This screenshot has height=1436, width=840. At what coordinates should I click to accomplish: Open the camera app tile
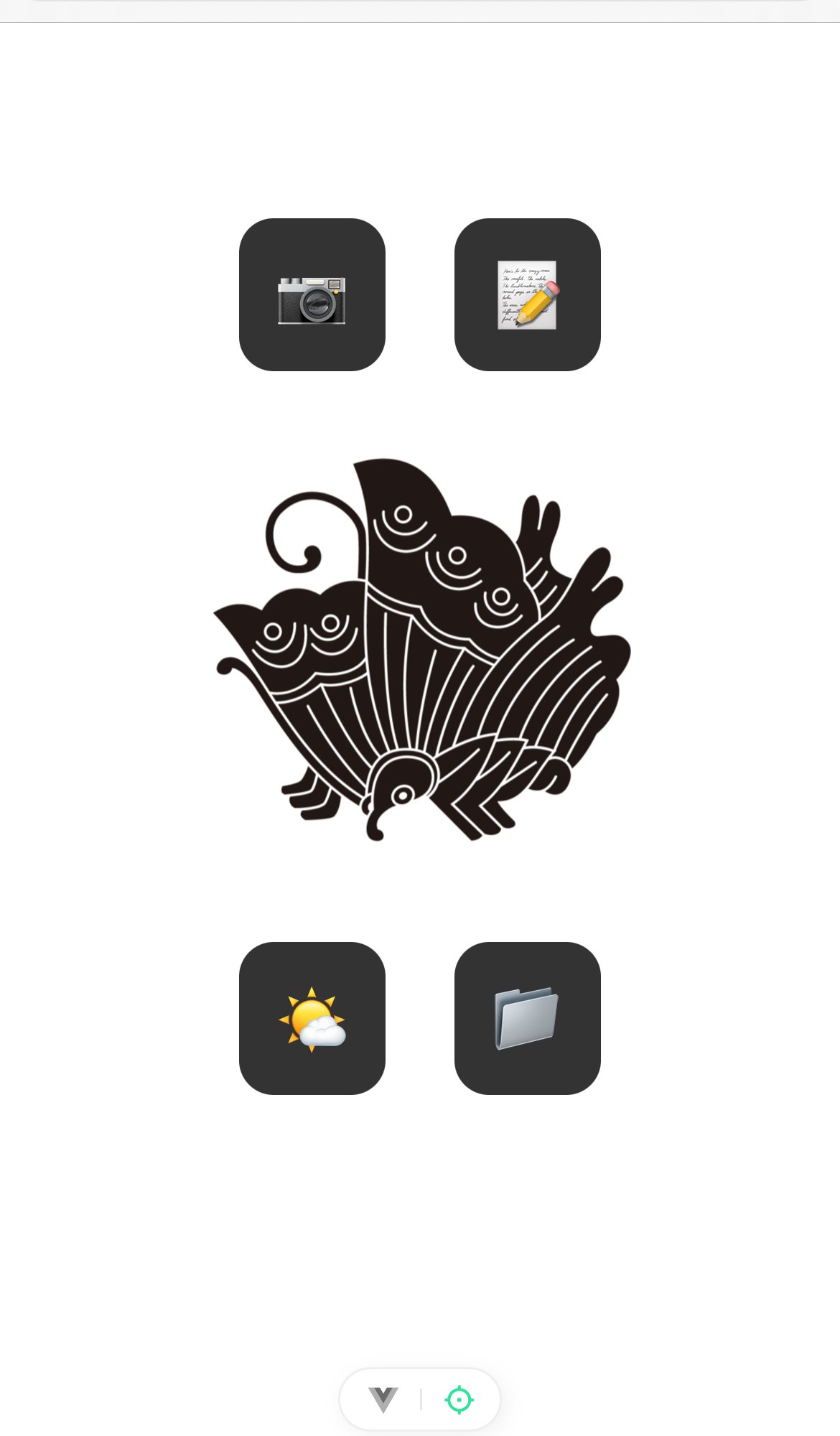[312, 294]
